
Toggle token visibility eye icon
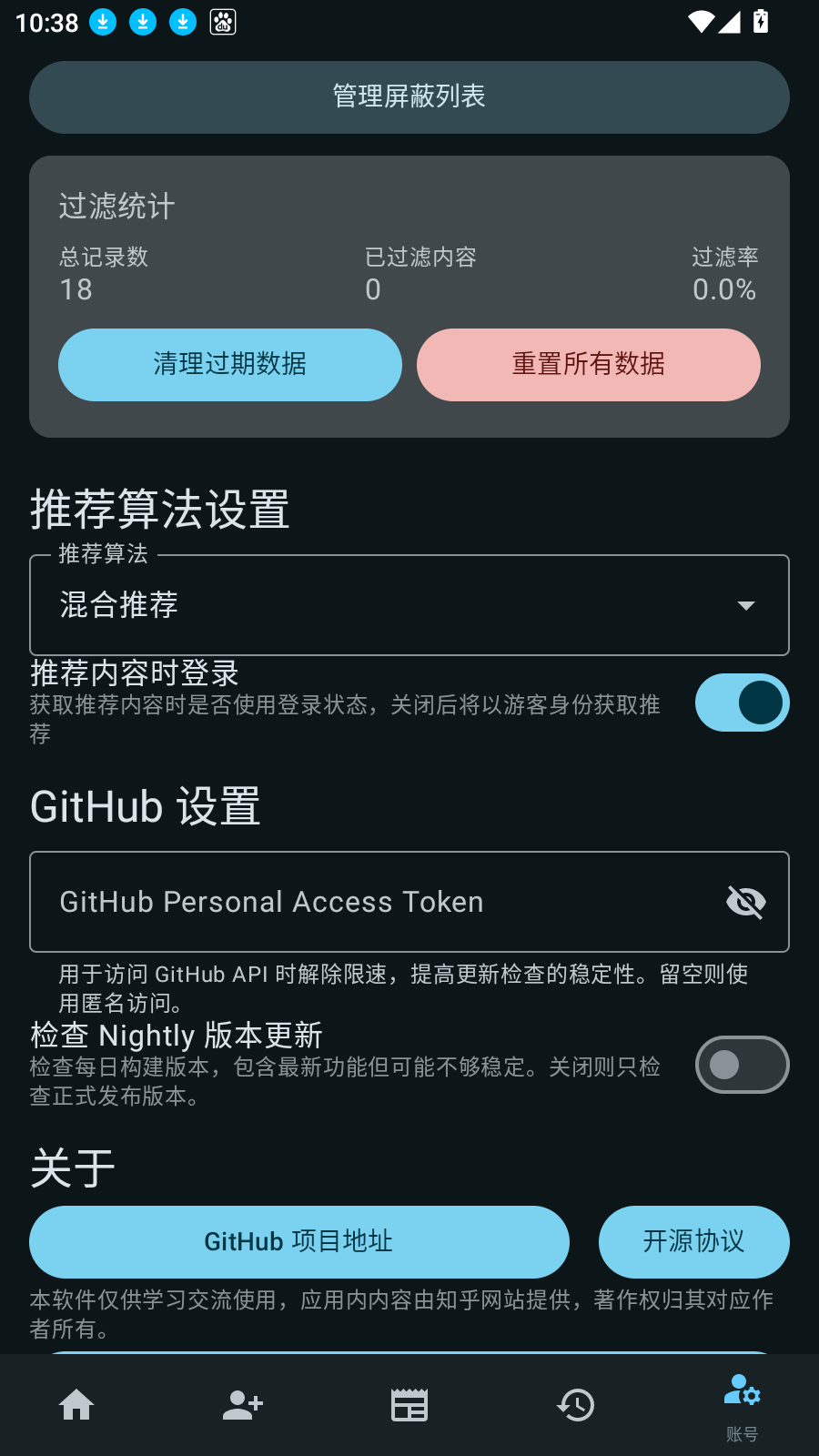pyautogui.click(x=746, y=902)
